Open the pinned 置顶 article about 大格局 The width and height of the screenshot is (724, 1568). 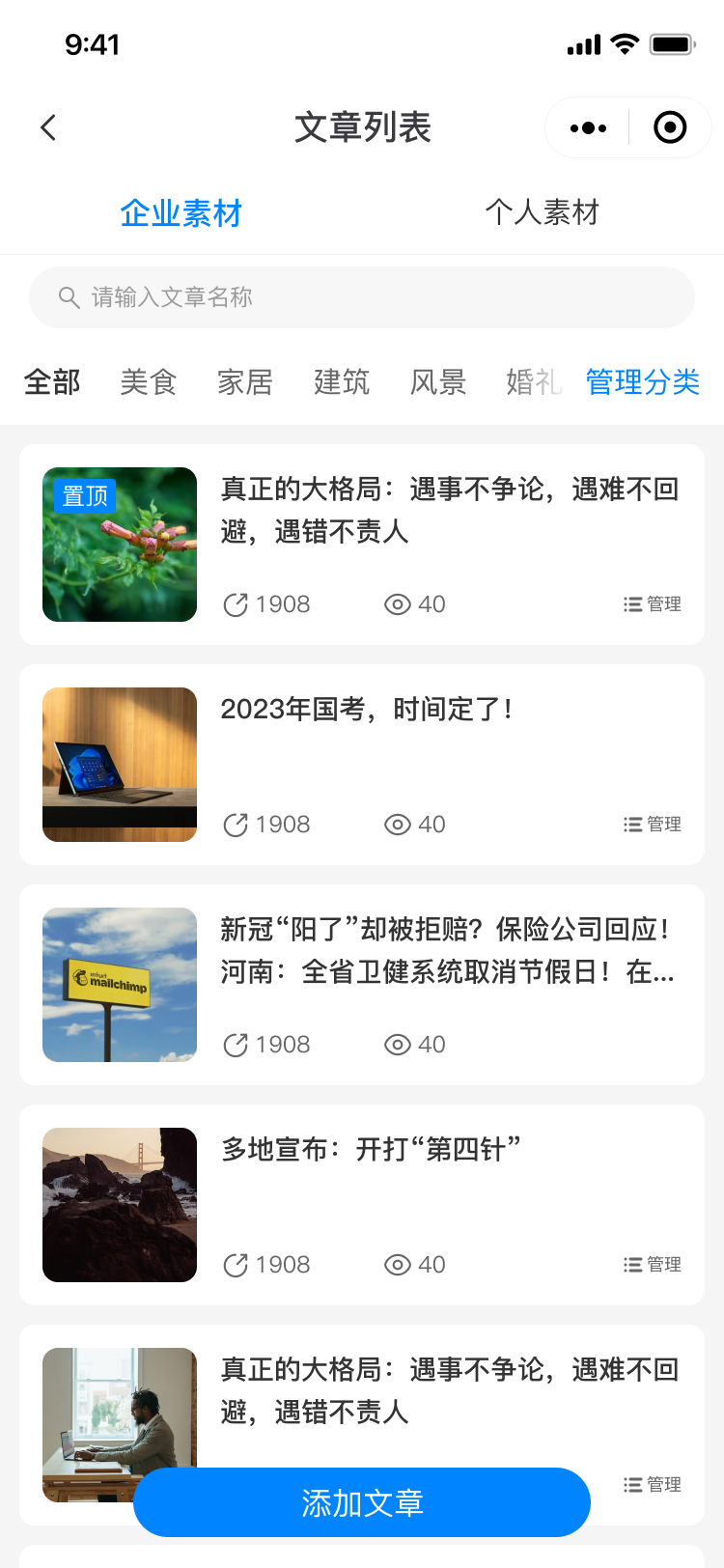(x=449, y=510)
